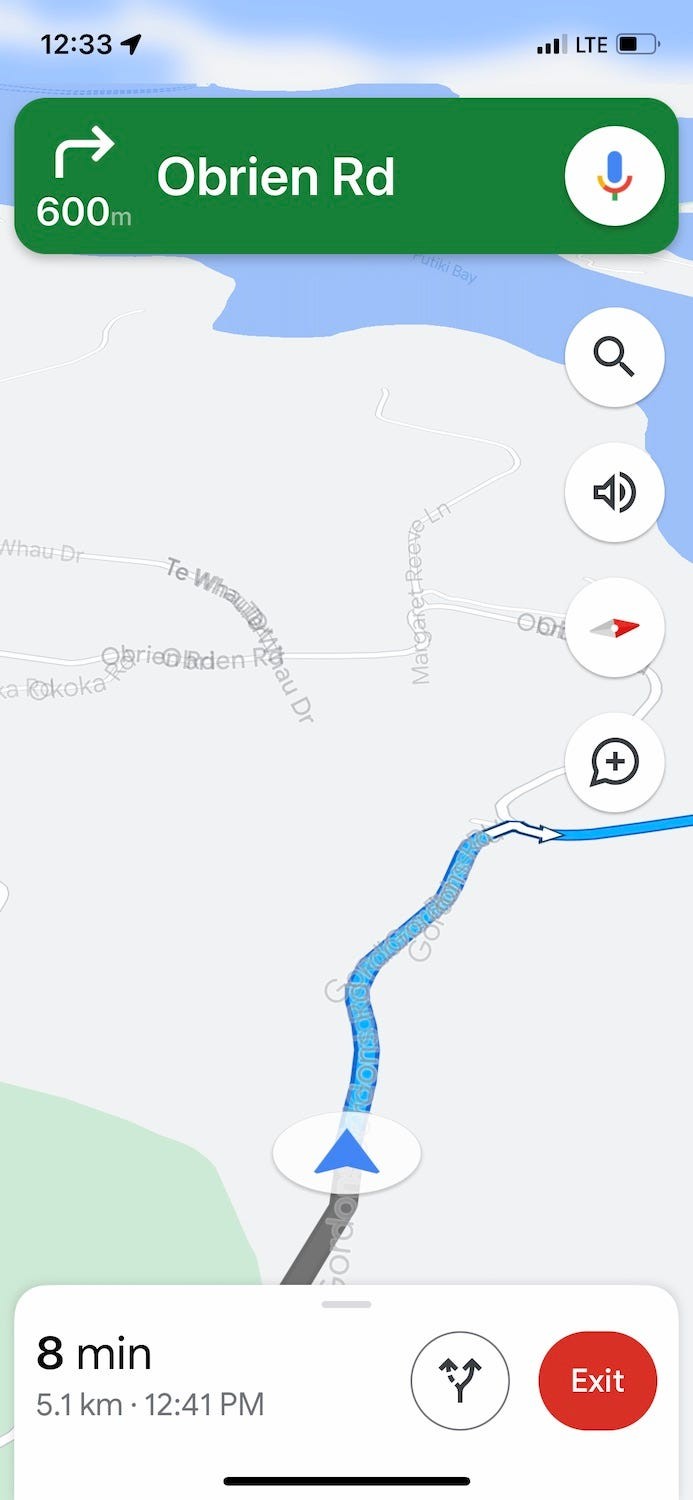Tap the voice assistant microphone
The image size is (693, 1500).
tap(614, 176)
